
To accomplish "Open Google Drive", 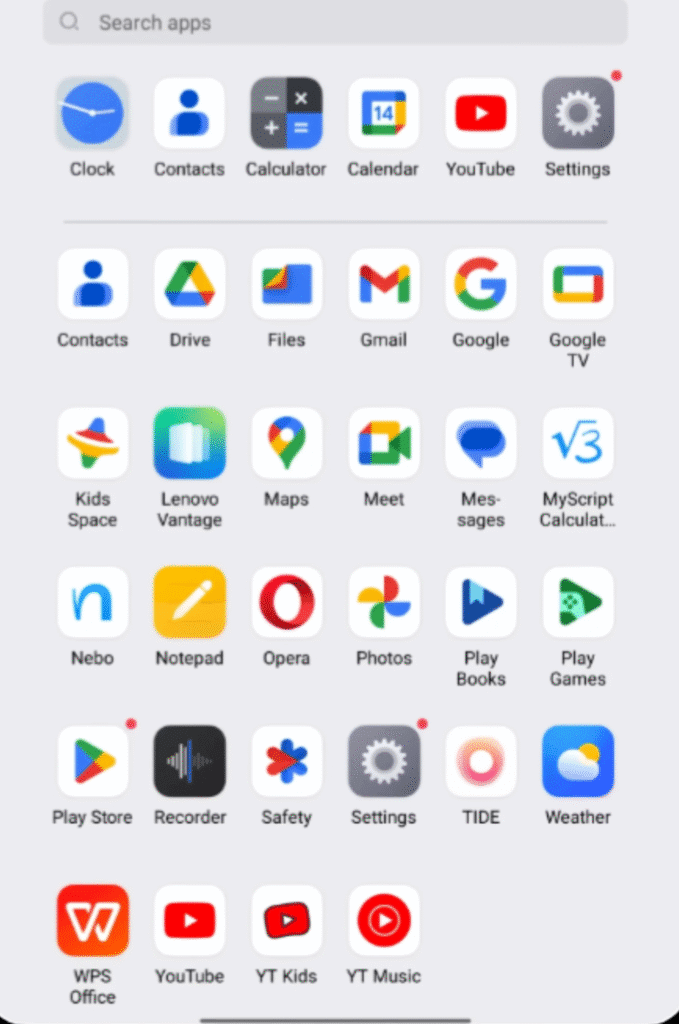I will [189, 284].
